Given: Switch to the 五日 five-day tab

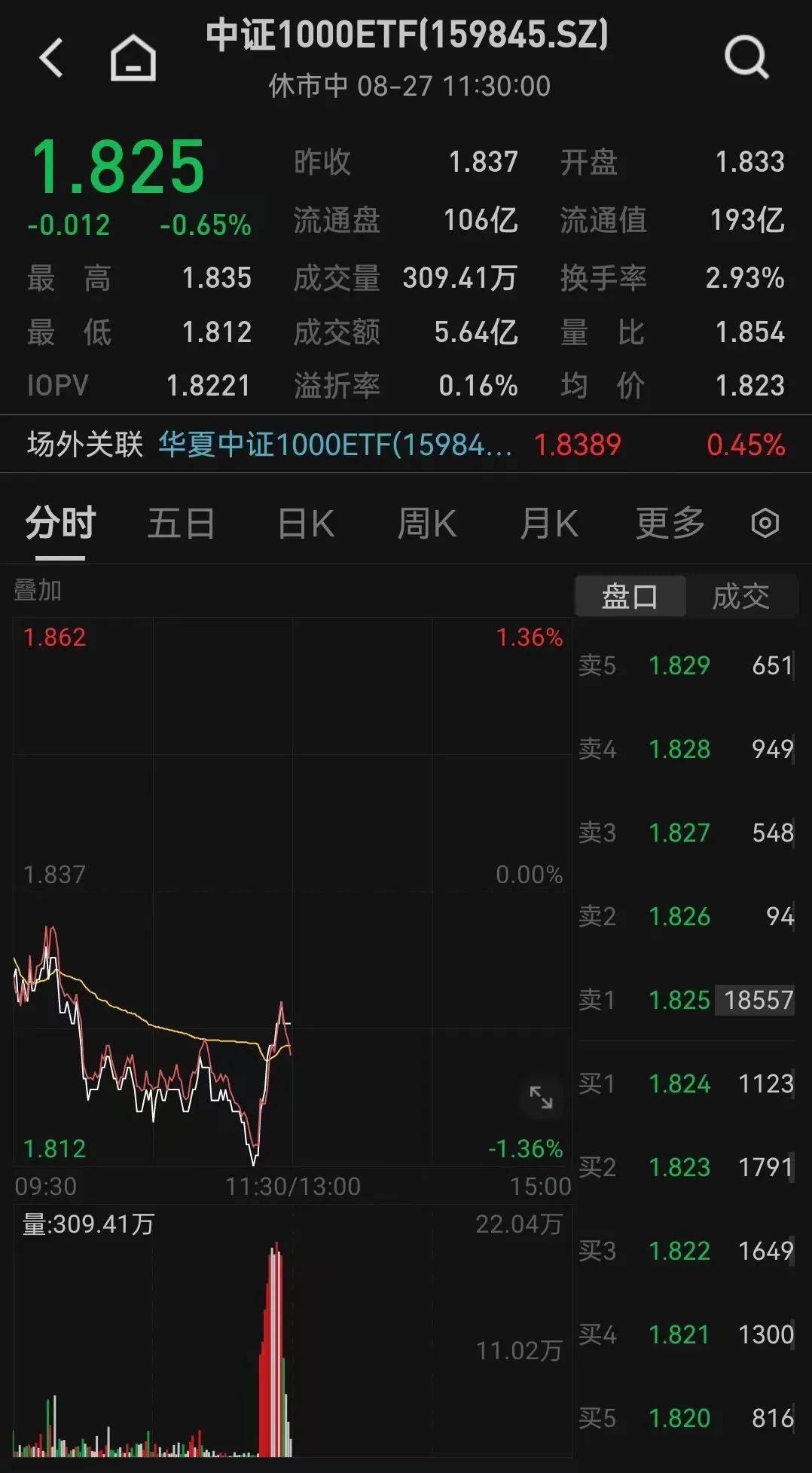Looking at the screenshot, I should click(182, 522).
